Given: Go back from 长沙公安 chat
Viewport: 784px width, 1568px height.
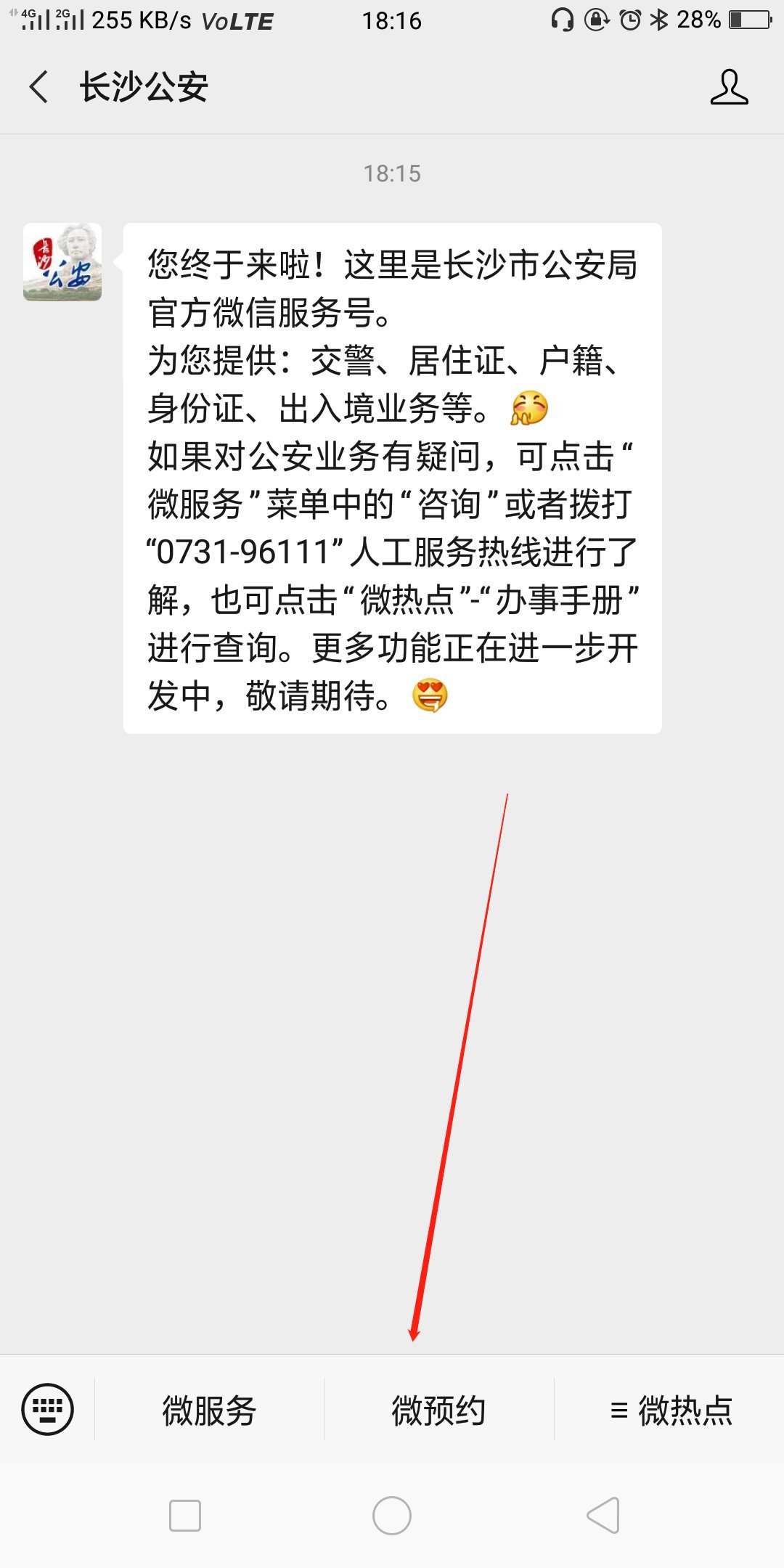Looking at the screenshot, I should (x=40, y=87).
